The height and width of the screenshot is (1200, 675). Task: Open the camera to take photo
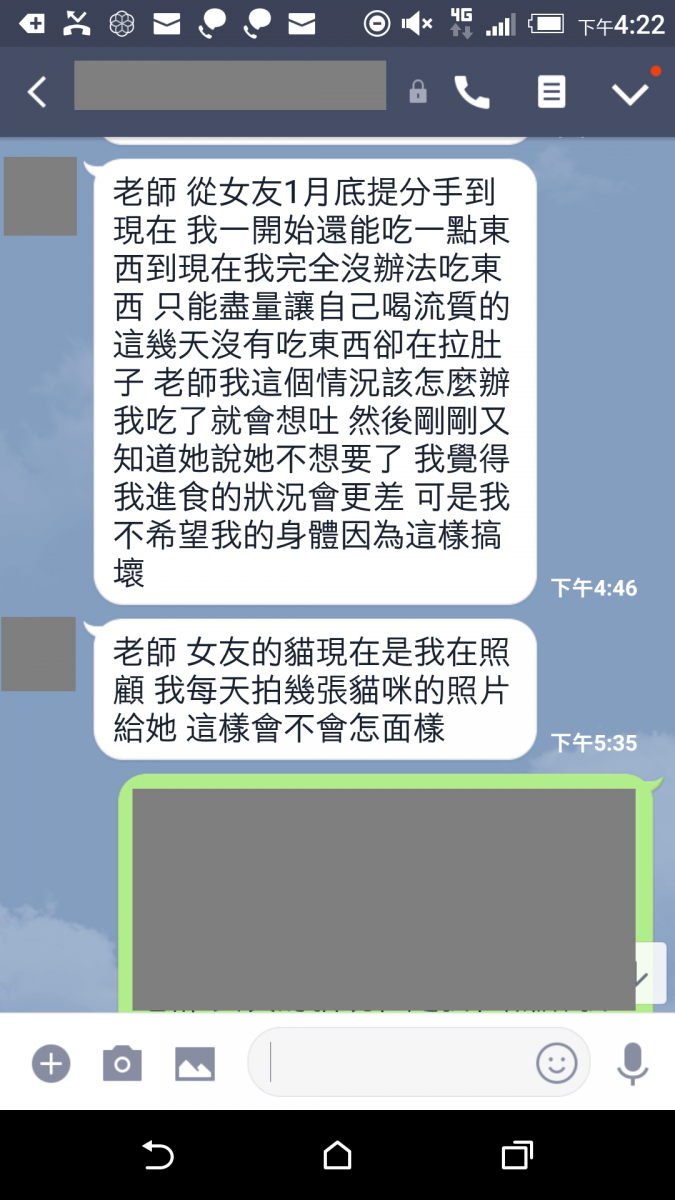pos(122,1063)
